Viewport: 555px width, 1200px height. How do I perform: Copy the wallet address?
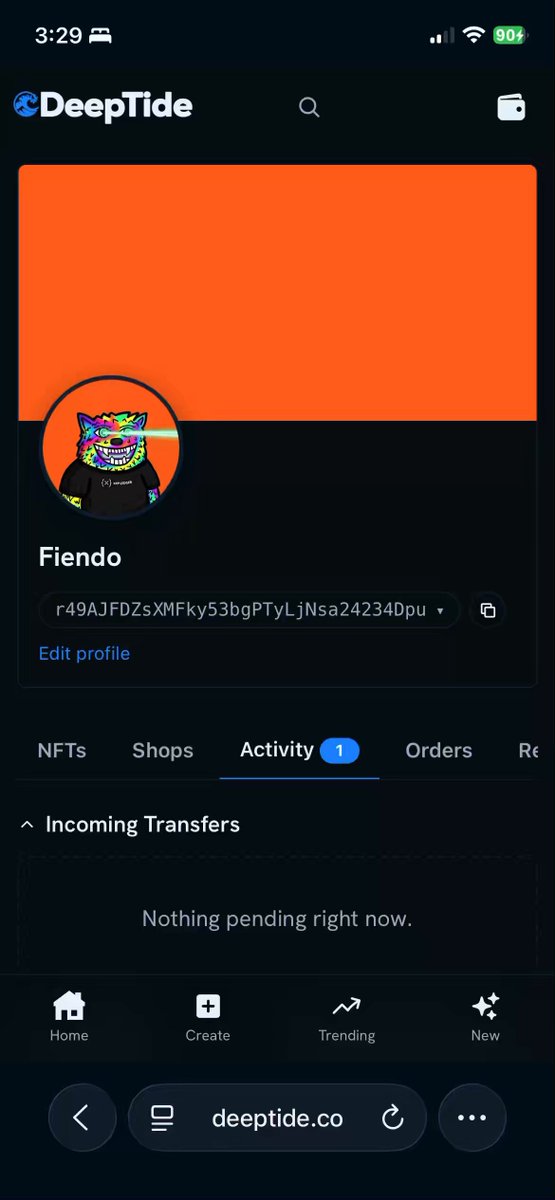pyautogui.click(x=488, y=610)
